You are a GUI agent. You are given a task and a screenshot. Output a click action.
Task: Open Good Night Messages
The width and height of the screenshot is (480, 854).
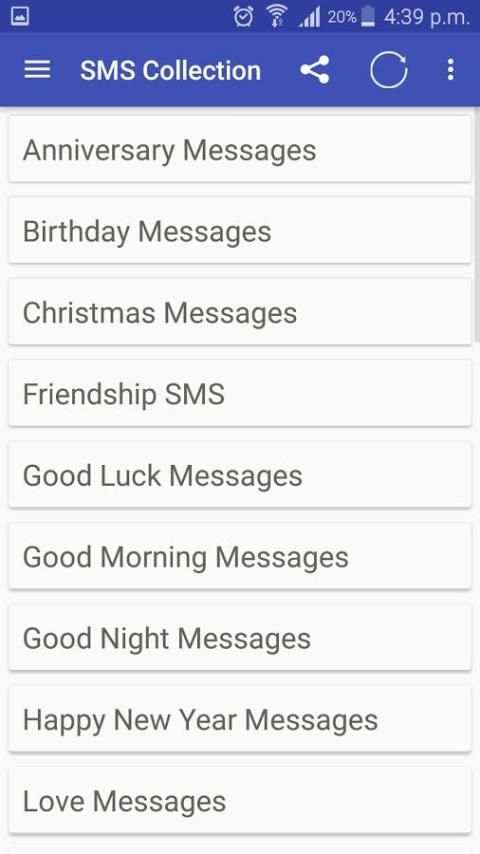click(240, 637)
